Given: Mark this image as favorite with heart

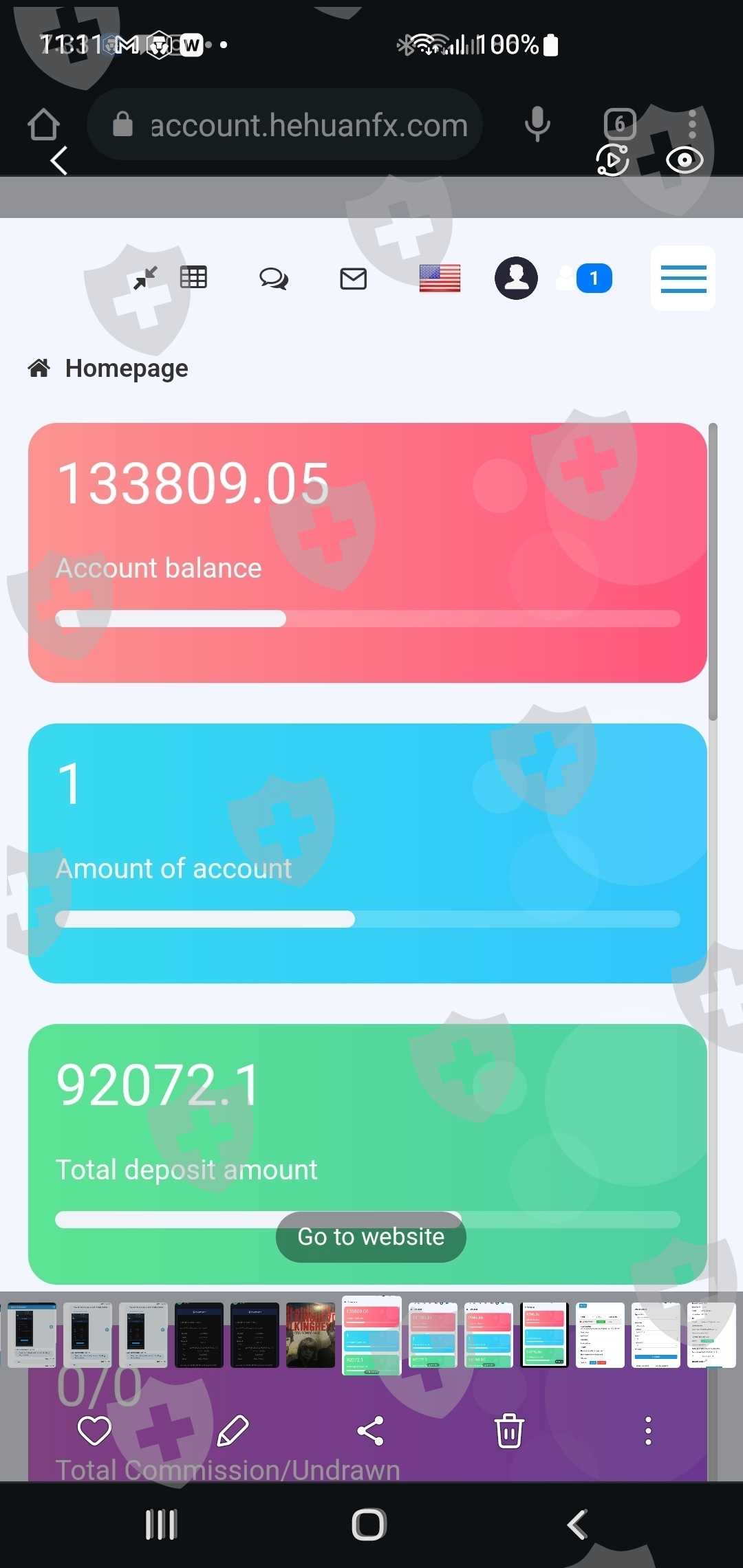Looking at the screenshot, I should (94, 1431).
